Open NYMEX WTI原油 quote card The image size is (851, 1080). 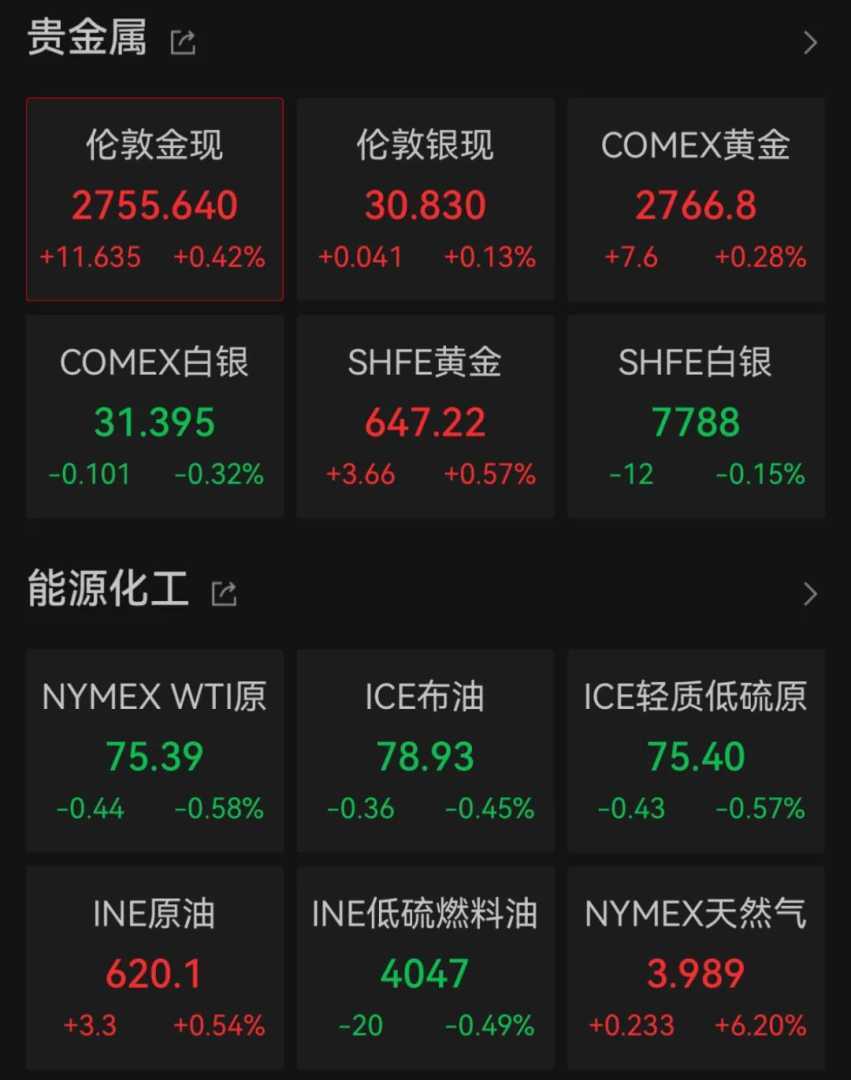(x=155, y=750)
